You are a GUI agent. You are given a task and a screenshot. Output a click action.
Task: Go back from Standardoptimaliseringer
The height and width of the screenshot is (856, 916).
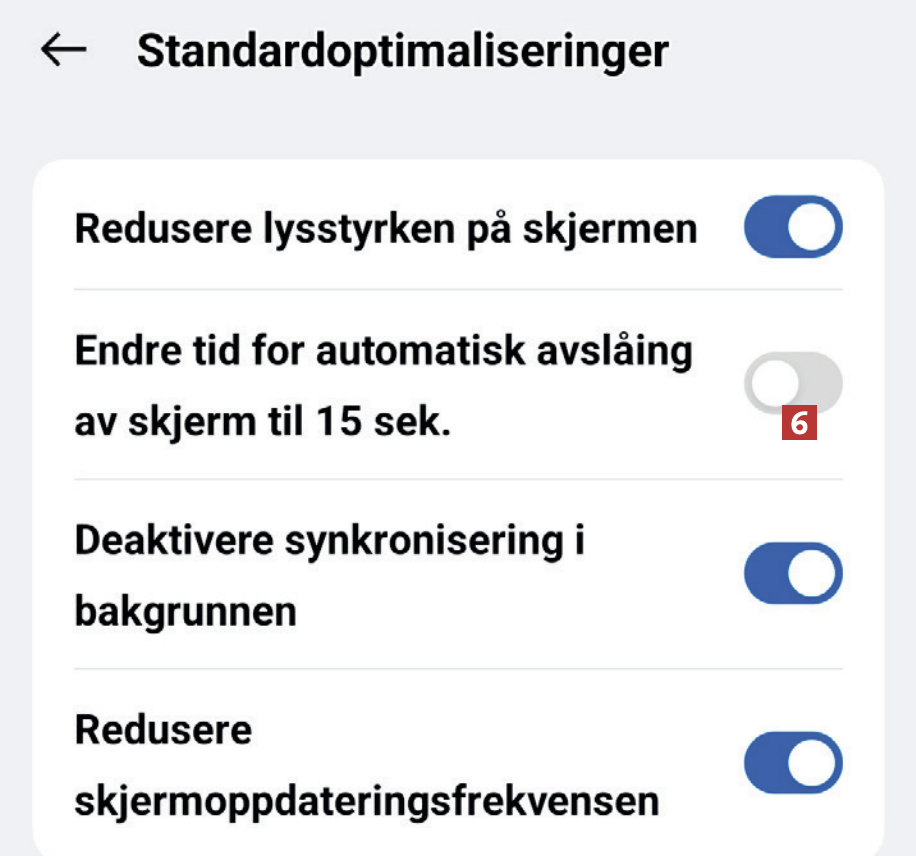click(63, 51)
